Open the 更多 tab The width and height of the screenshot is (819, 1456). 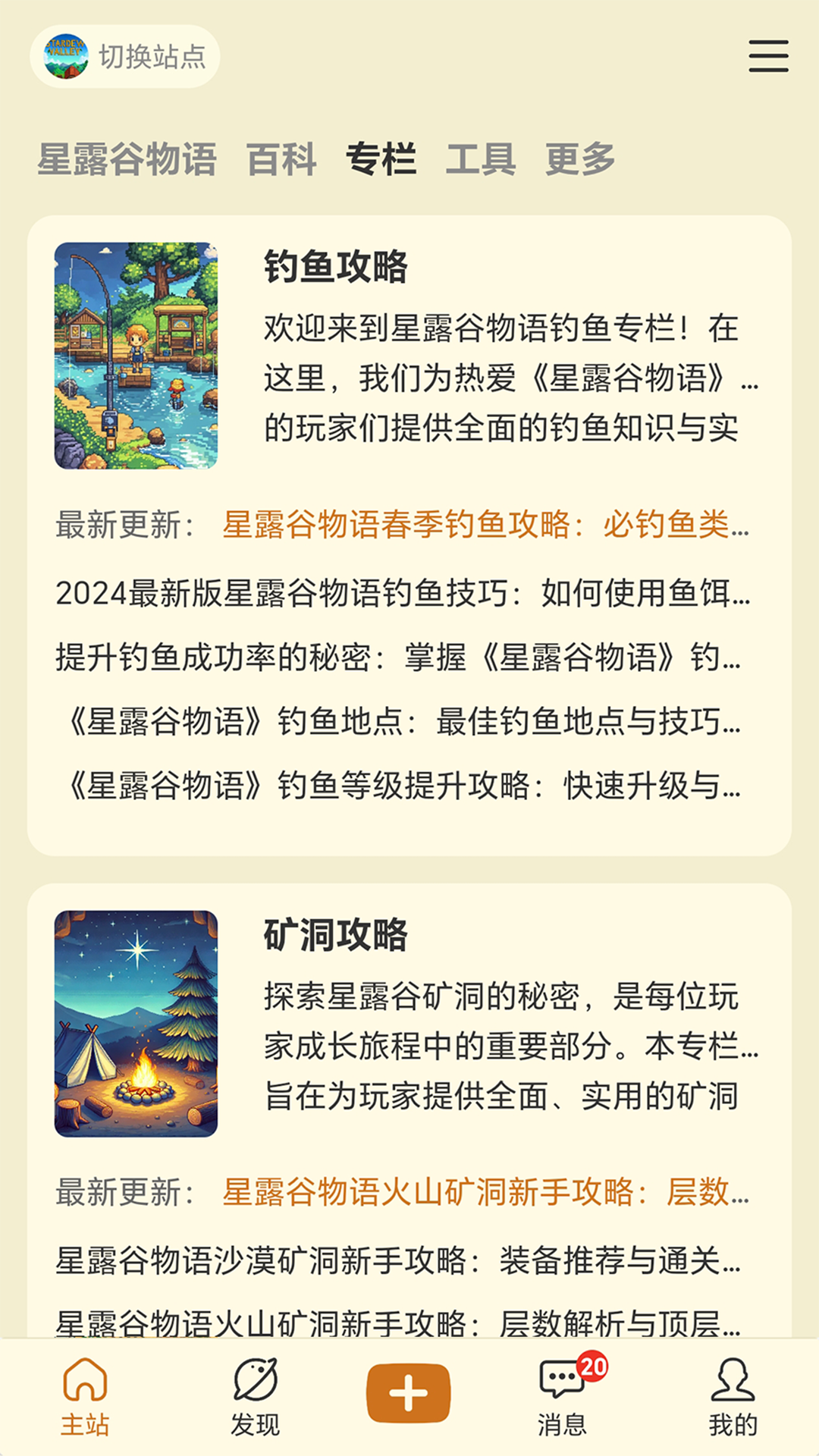(580, 159)
